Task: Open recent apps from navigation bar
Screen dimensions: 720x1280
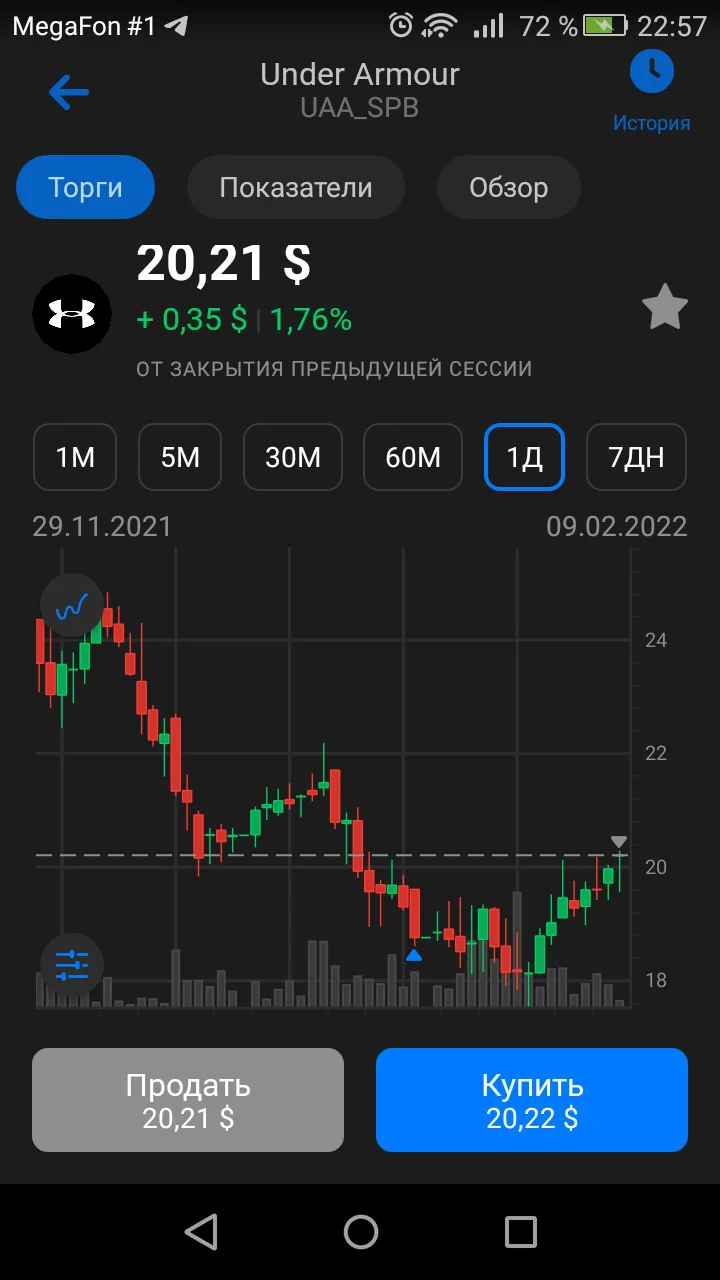Action: pyautogui.click(x=520, y=1232)
